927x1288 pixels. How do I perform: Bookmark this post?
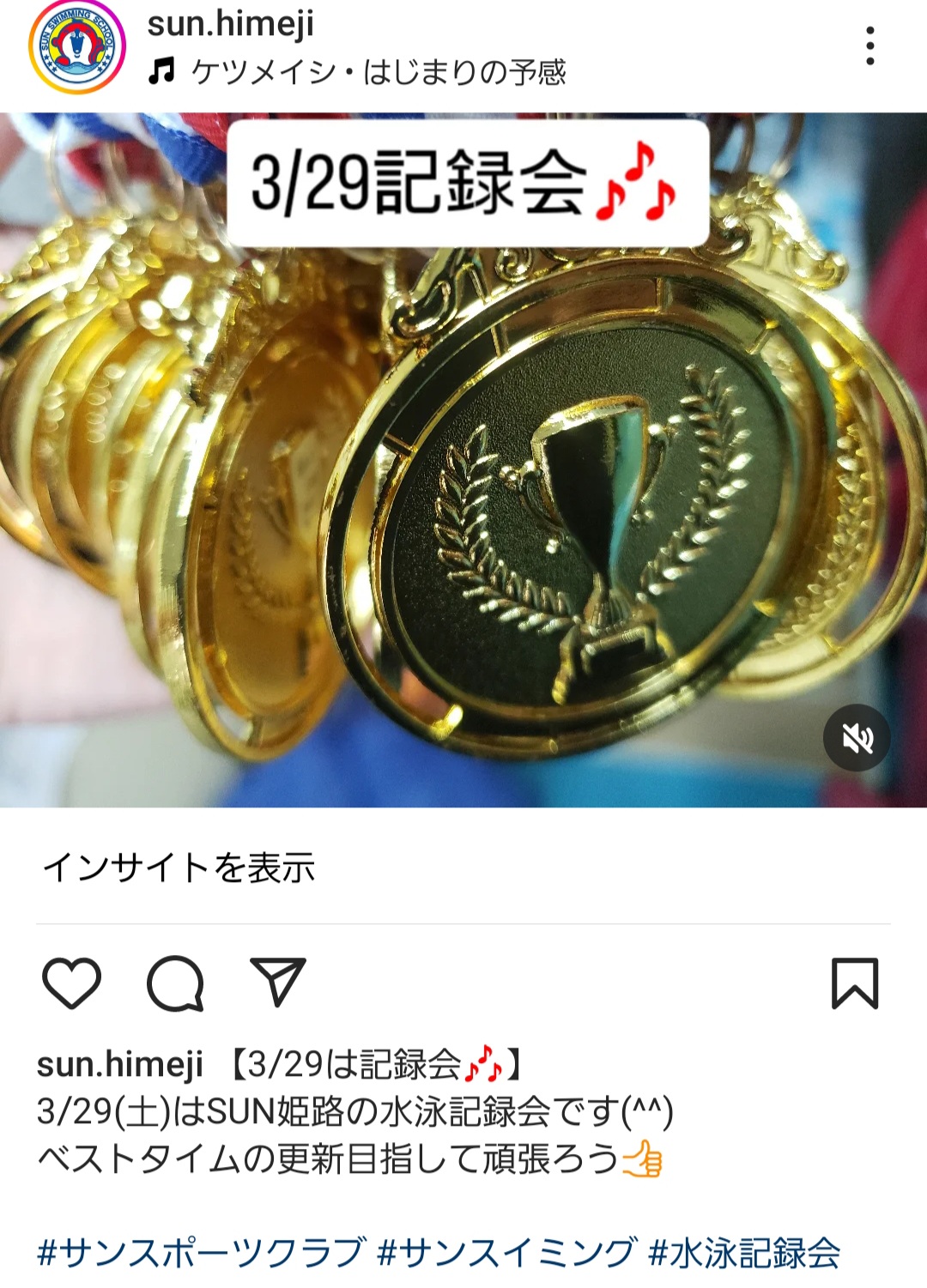(854, 983)
